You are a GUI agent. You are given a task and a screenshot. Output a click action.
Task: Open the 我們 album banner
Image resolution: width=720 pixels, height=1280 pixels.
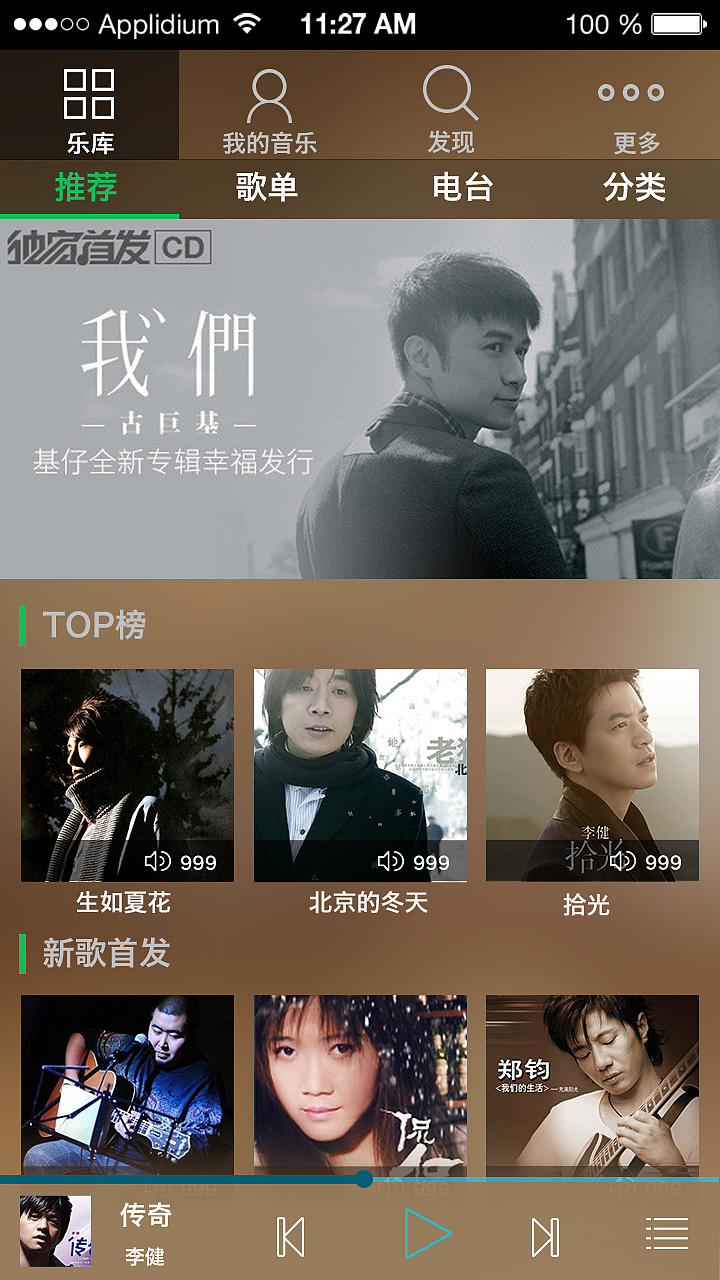(360, 398)
